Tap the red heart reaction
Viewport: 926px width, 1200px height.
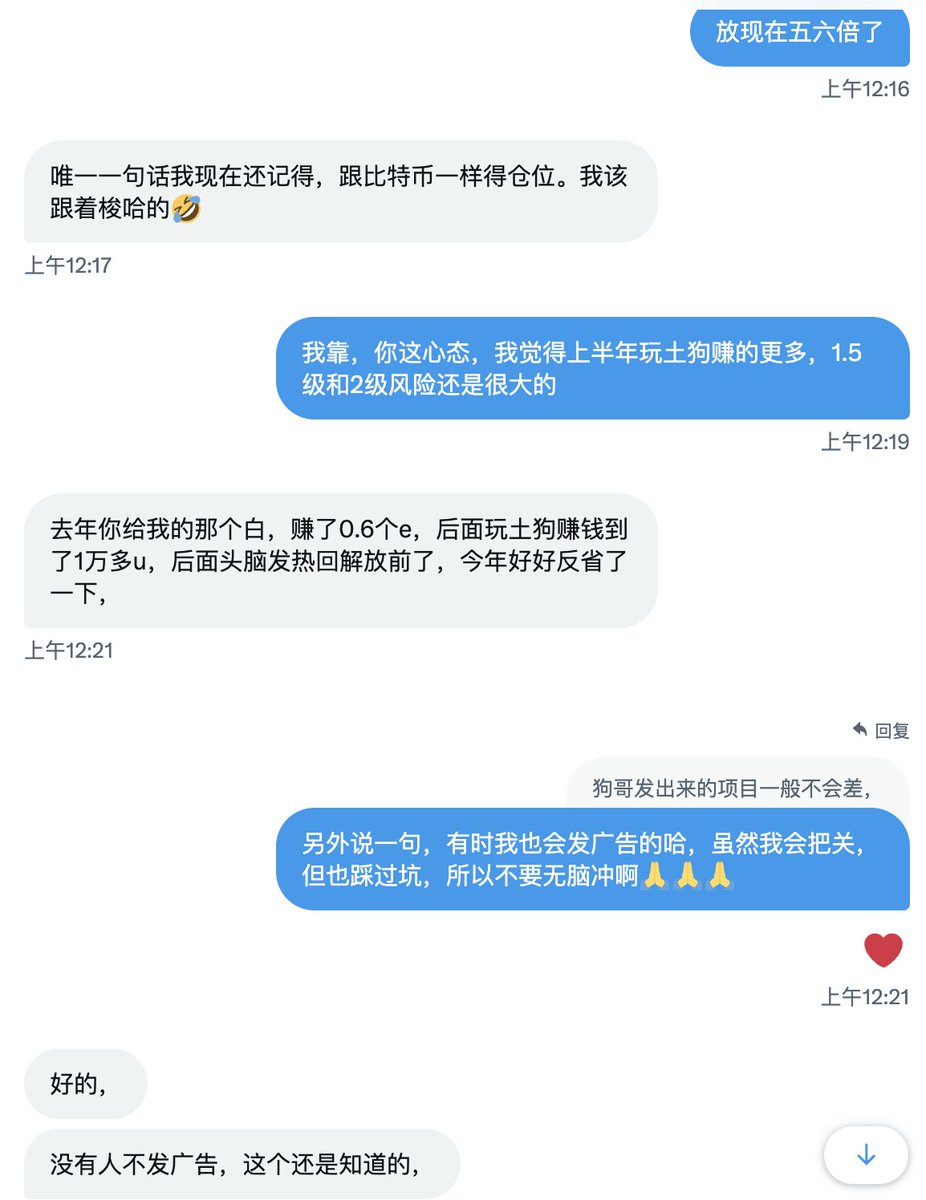[x=883, y=950]
